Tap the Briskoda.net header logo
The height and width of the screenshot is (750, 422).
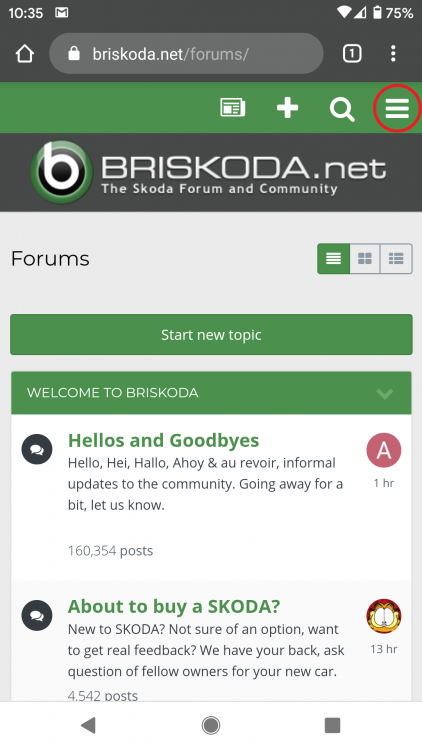pos(209,172)
